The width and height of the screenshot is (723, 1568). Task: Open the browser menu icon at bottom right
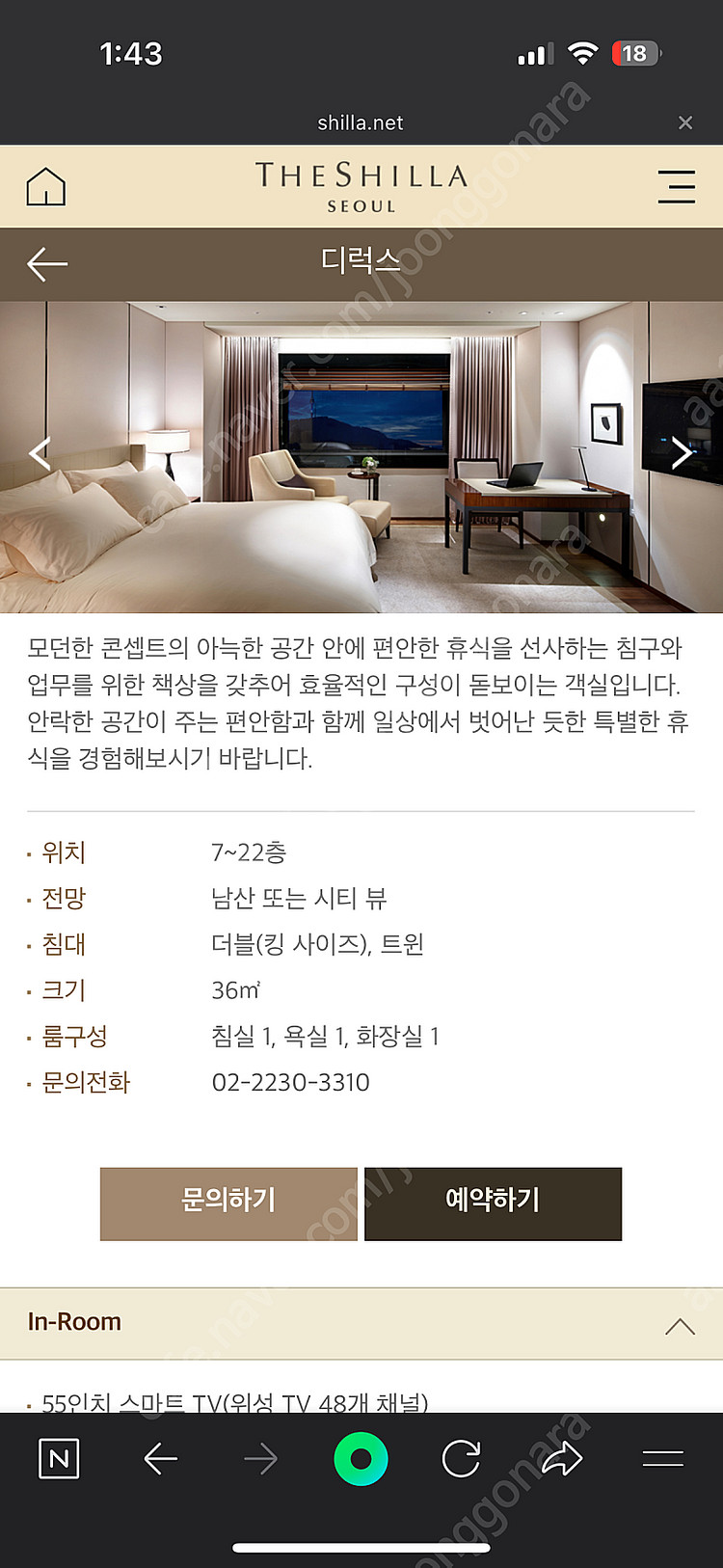click(x=662, y=1459)
